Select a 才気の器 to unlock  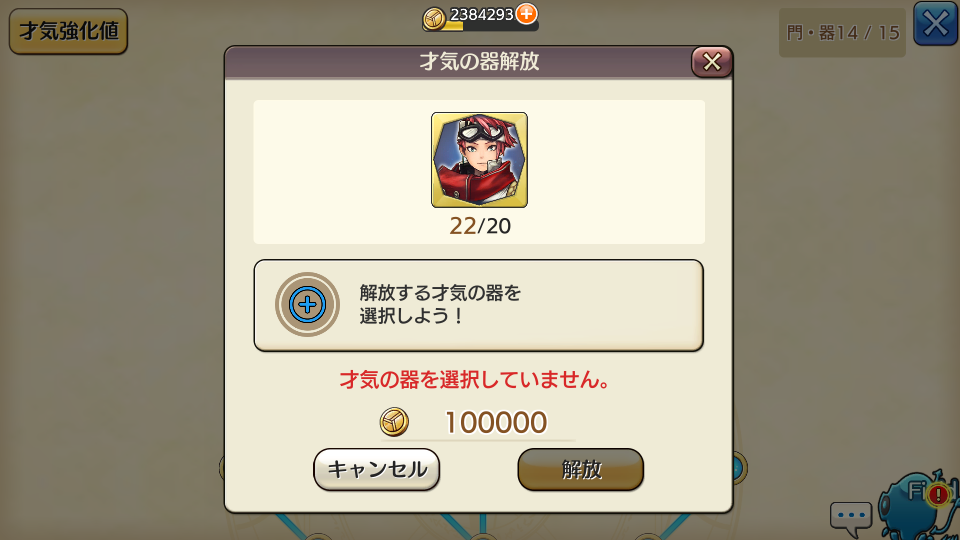(x=307, y=304)
